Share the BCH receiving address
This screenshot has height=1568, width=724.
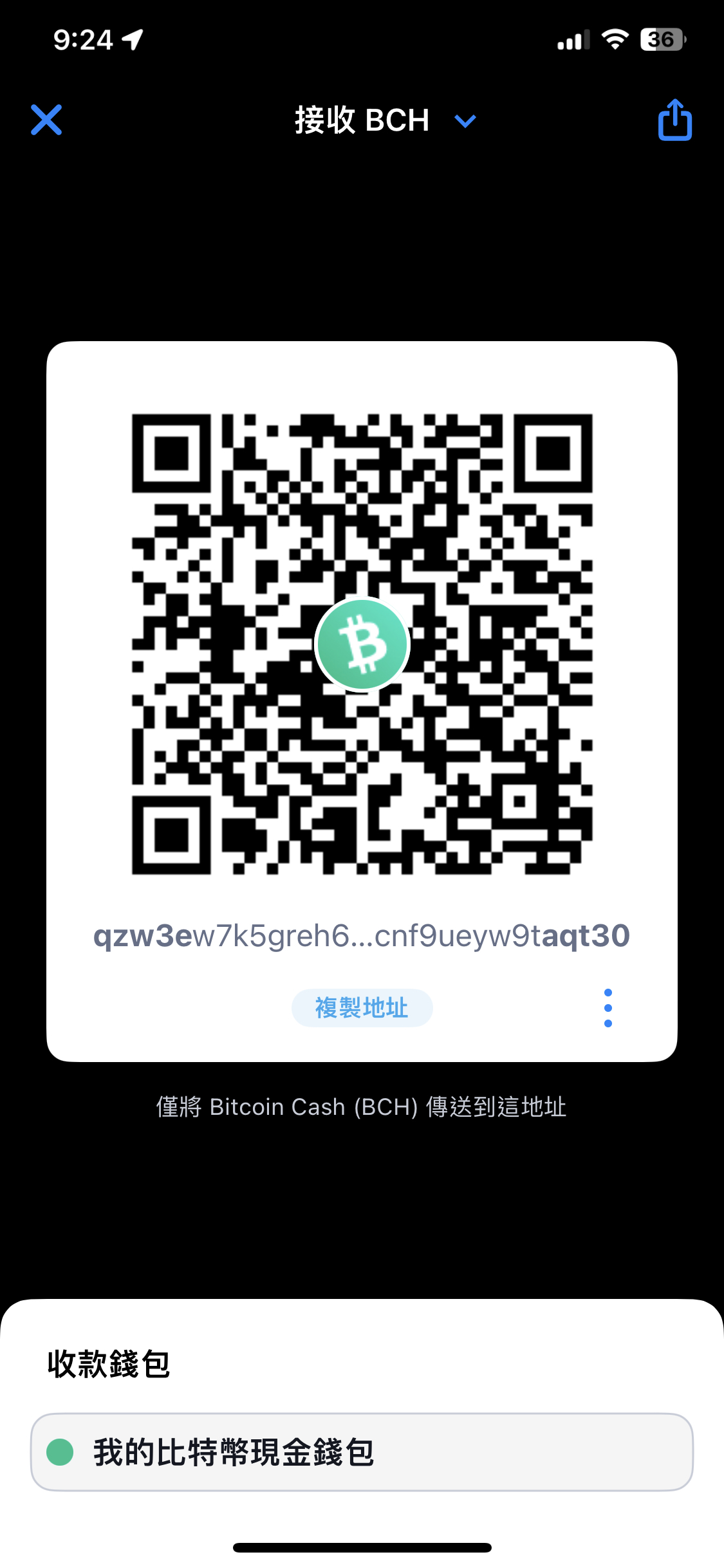click(x=674, y=120)
